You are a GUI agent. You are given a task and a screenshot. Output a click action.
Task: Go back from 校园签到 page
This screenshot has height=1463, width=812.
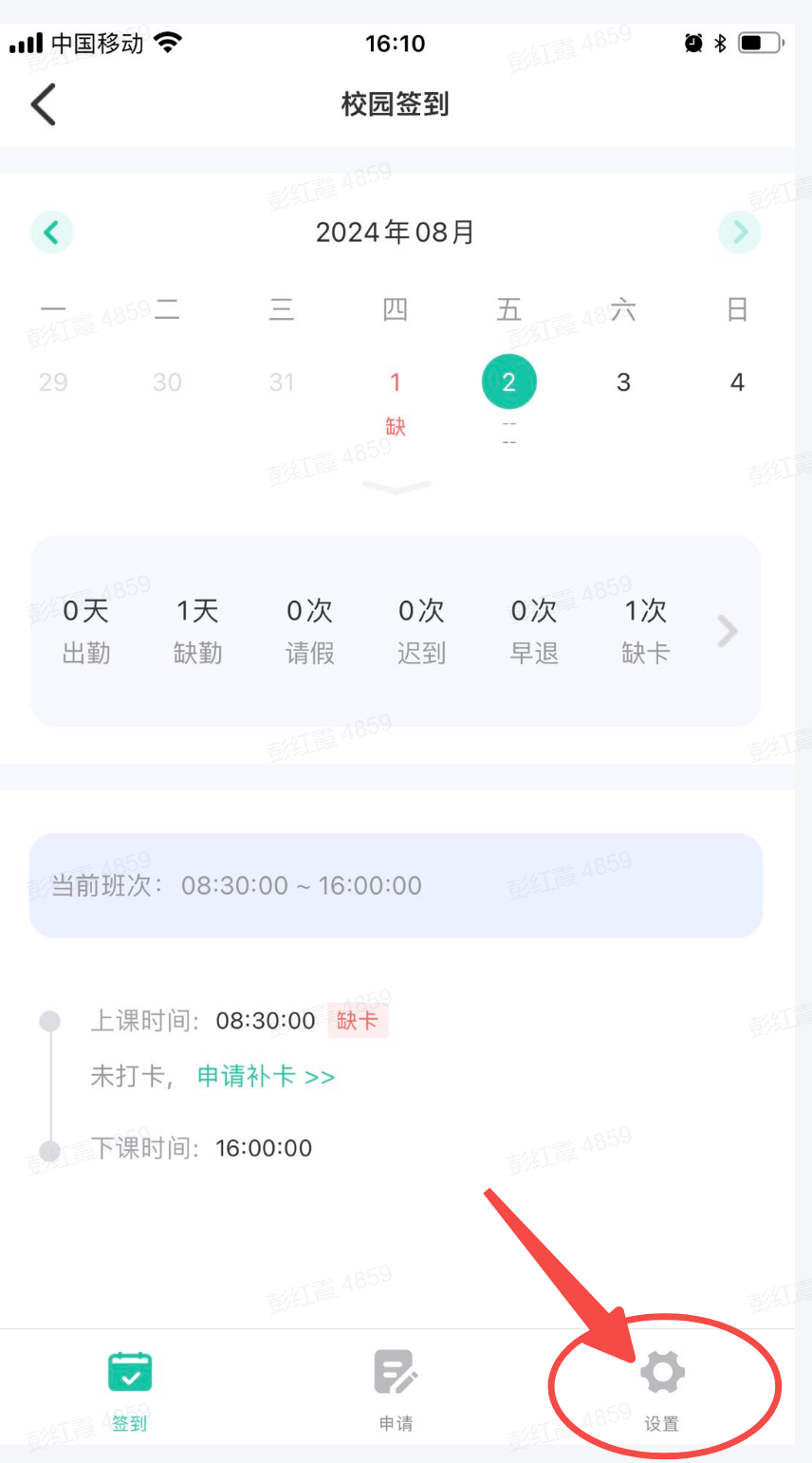pyautogui.click(x=44, y=104)
